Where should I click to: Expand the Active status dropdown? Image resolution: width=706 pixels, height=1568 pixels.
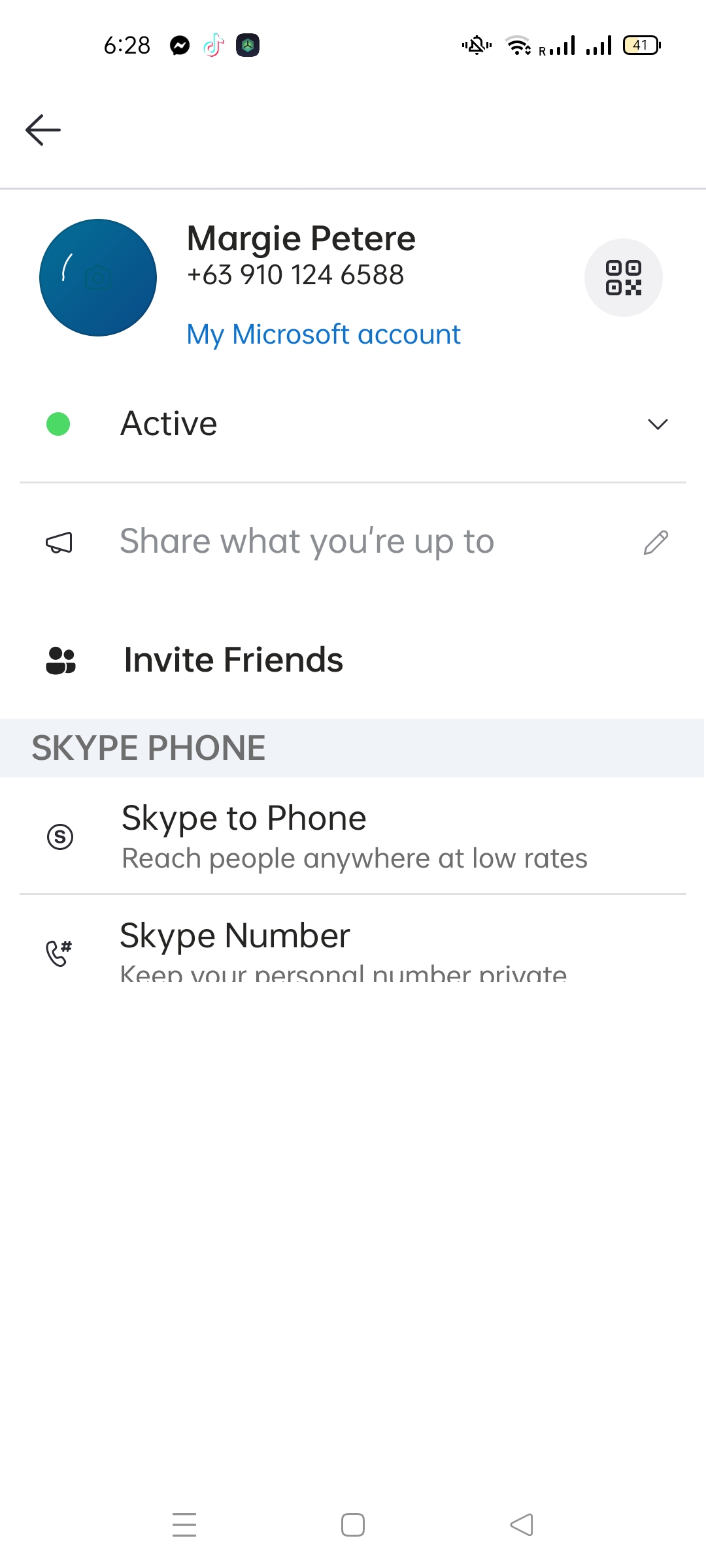point(353,424)
